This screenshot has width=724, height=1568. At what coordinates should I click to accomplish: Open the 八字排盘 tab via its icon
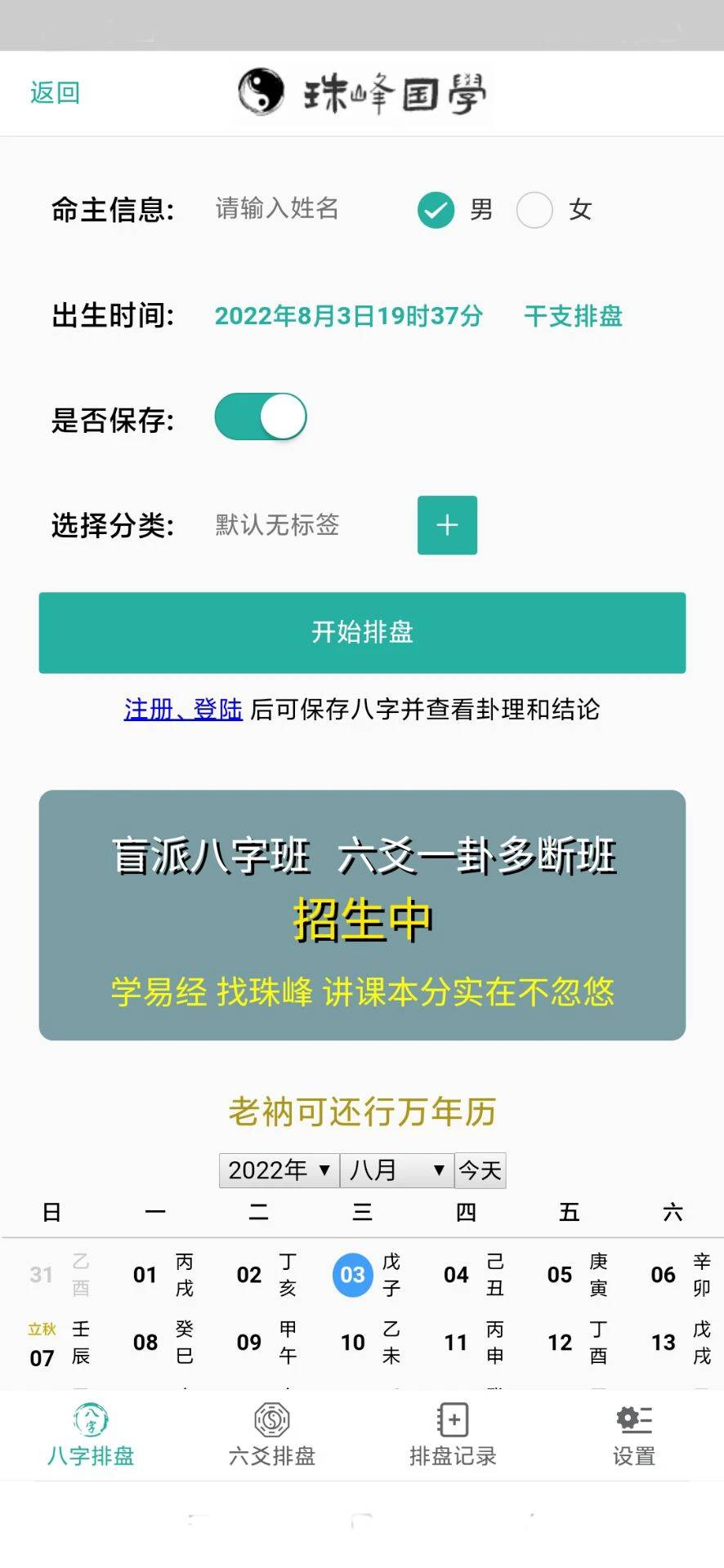click(90, 1419)
